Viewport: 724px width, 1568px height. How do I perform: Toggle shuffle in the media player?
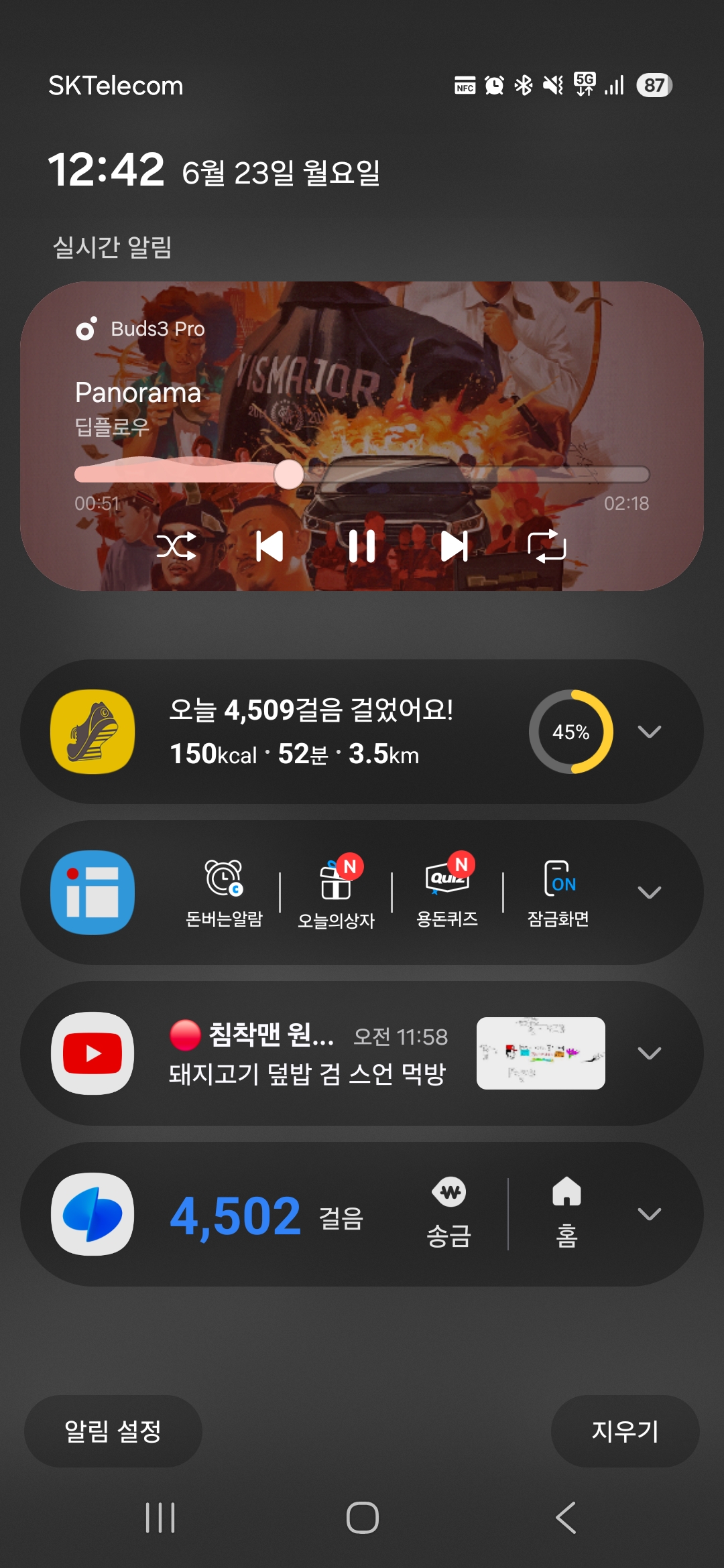(x=176, y=546)
